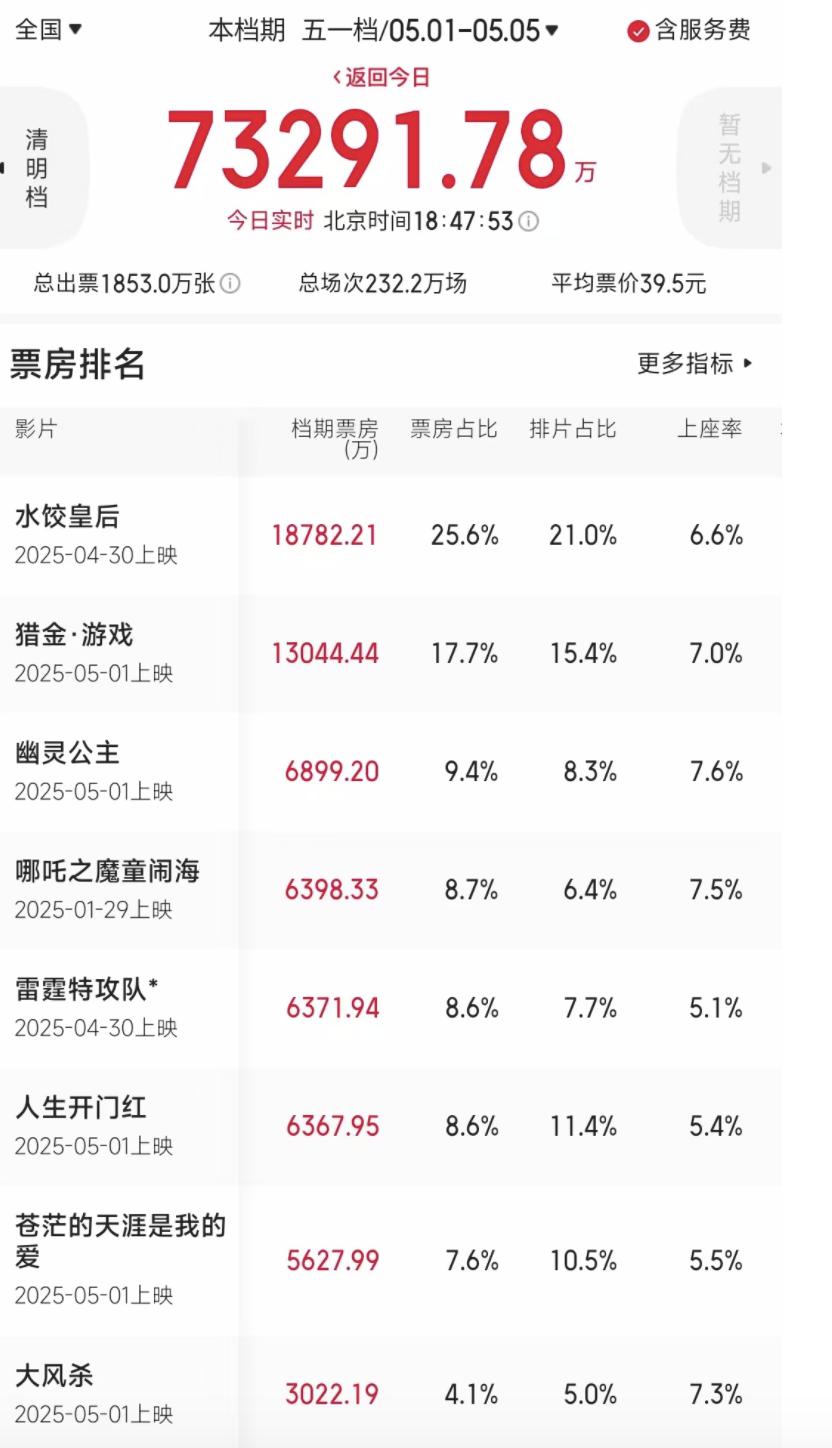Tap the info icon beside 北京时间

click(x=529, y=221)
